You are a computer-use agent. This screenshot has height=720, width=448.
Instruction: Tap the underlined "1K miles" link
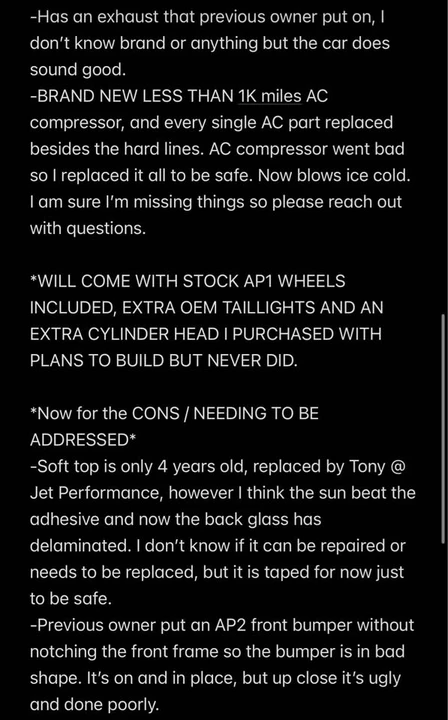pyautogui.click(x=269, y=96)
